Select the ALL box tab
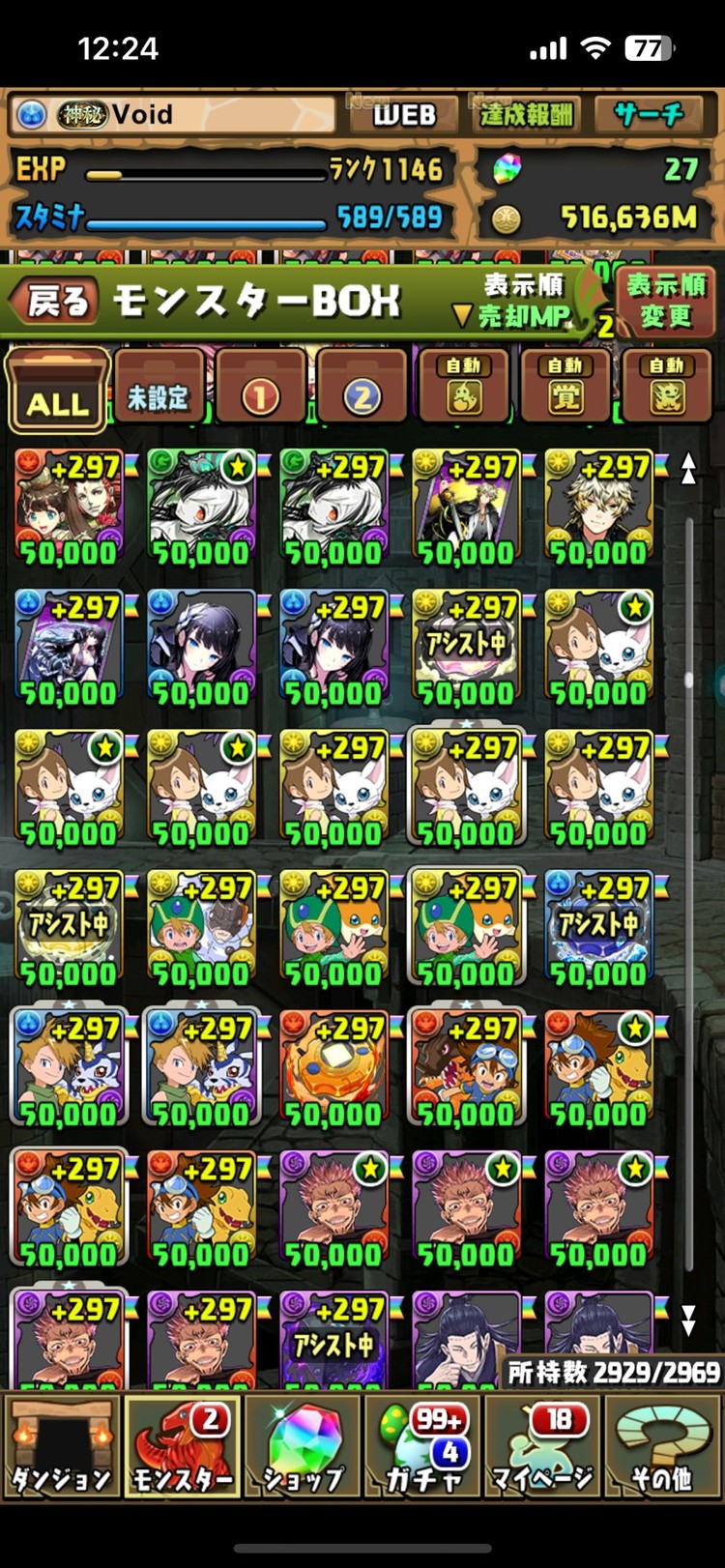The height and width of the screenshot is (1568, 725). [x=58, y=391]
